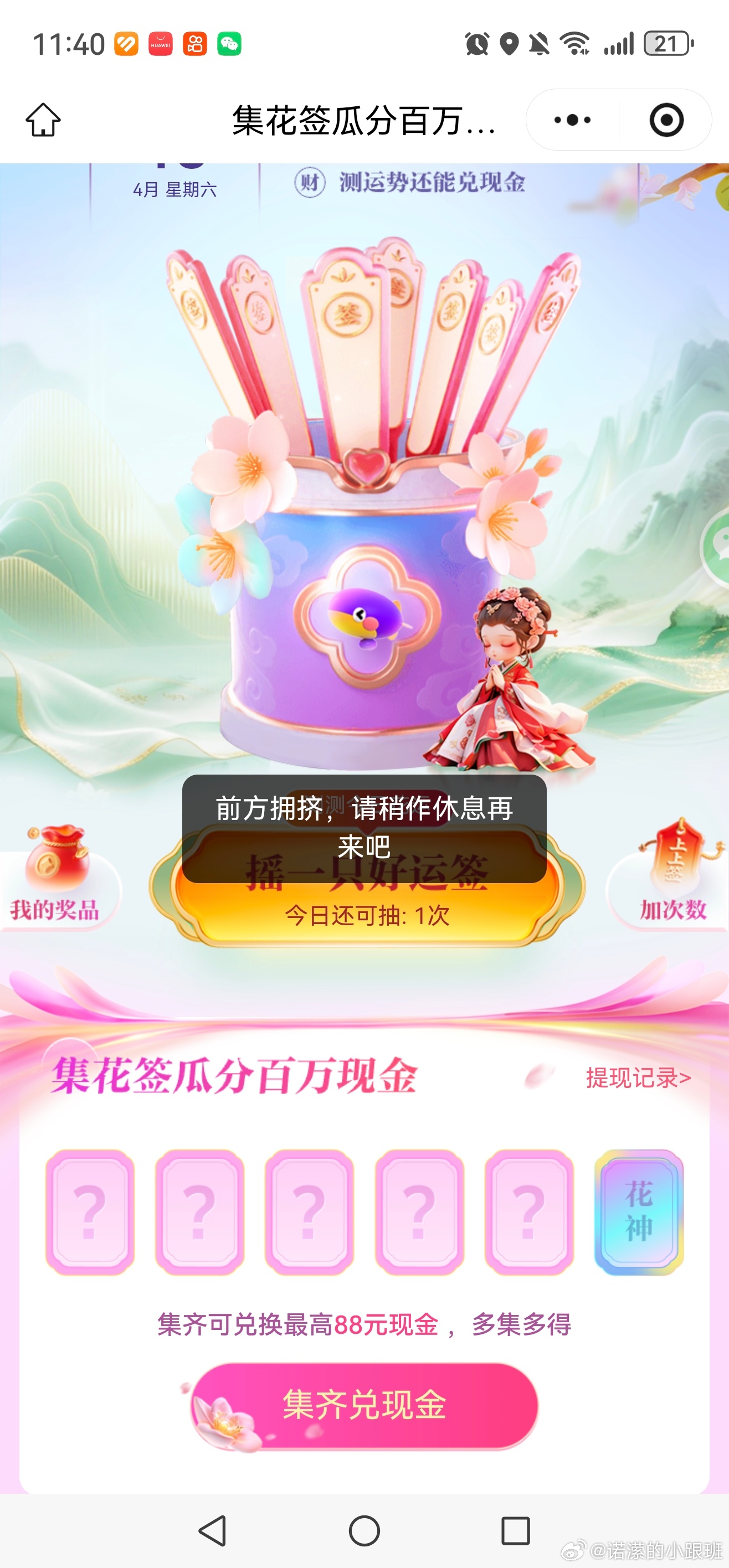Open the three-dot more menu
The height and width of the screenshot is (1568, 729).
coord(572,120)
